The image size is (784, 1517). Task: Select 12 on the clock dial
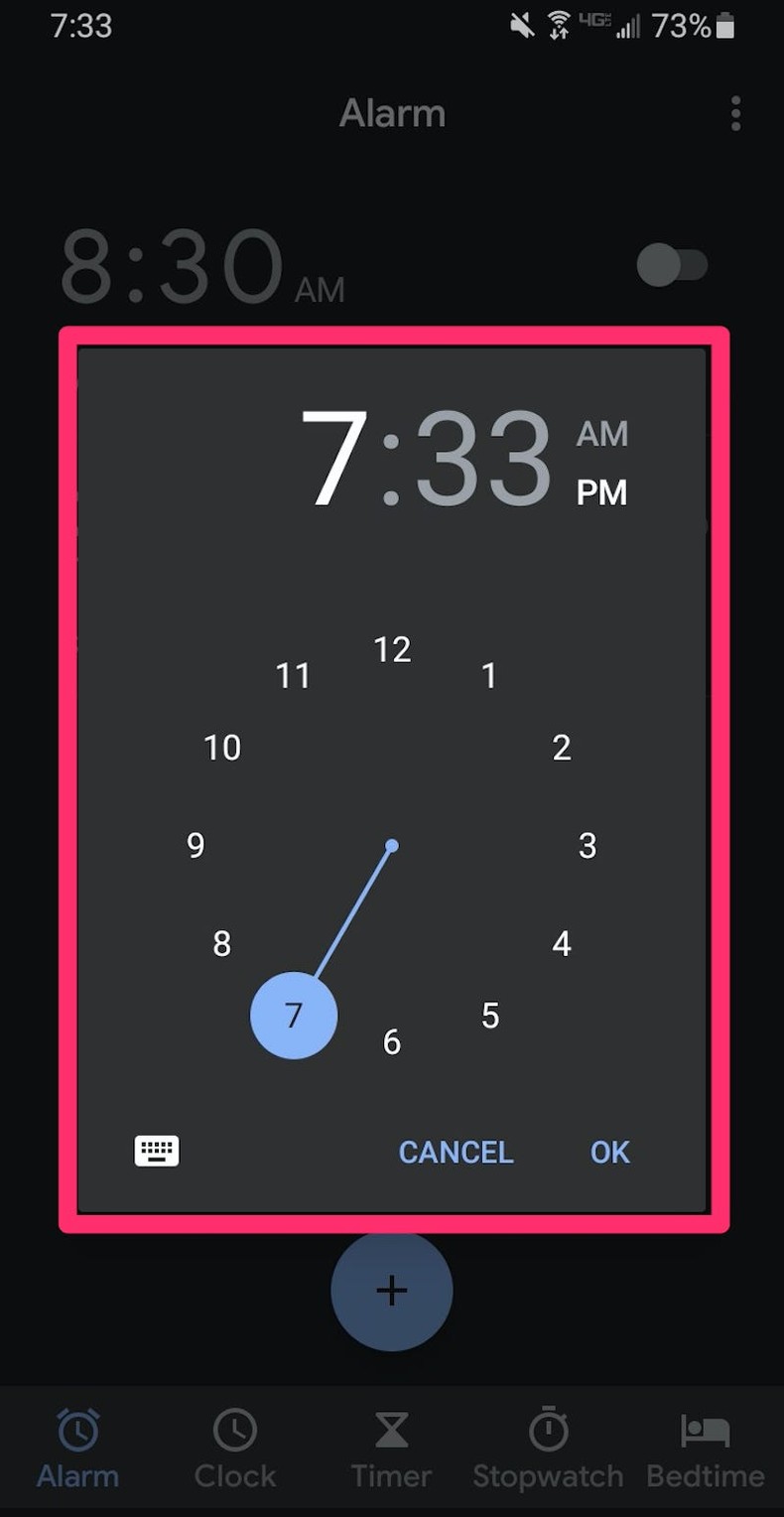[x=393, y=649]
